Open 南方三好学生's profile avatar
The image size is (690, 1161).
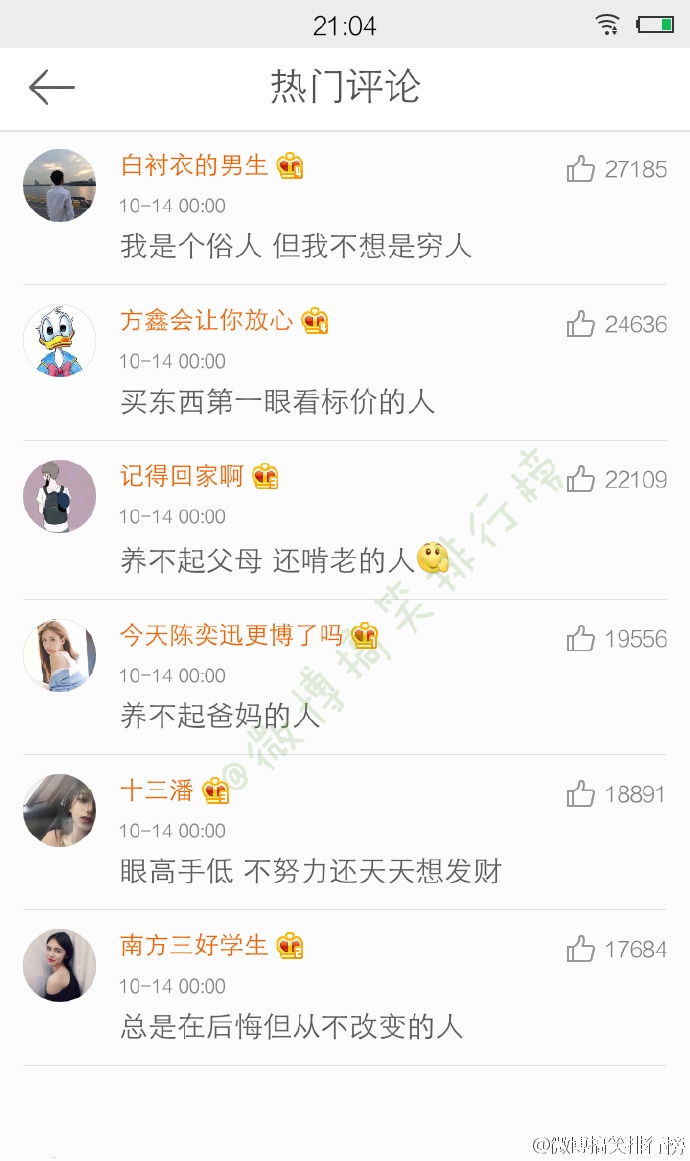[x=59, y=966]
